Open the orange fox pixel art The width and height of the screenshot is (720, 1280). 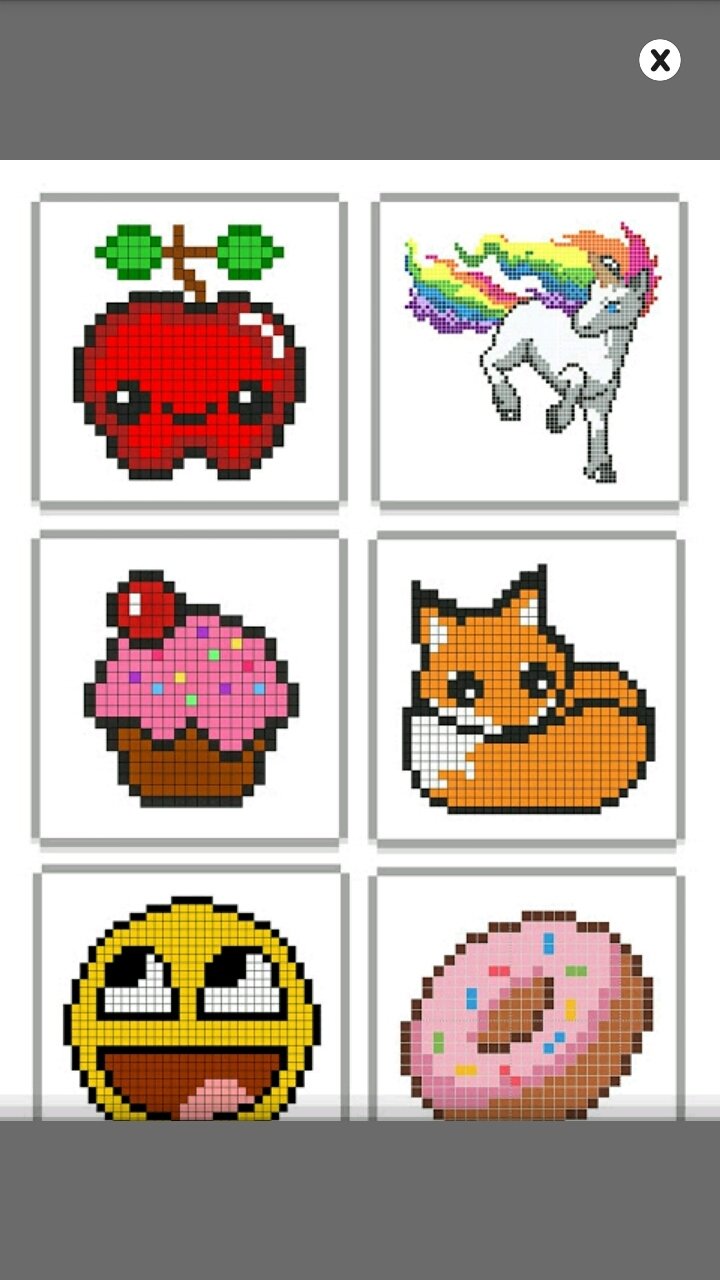tap(528, 688)
